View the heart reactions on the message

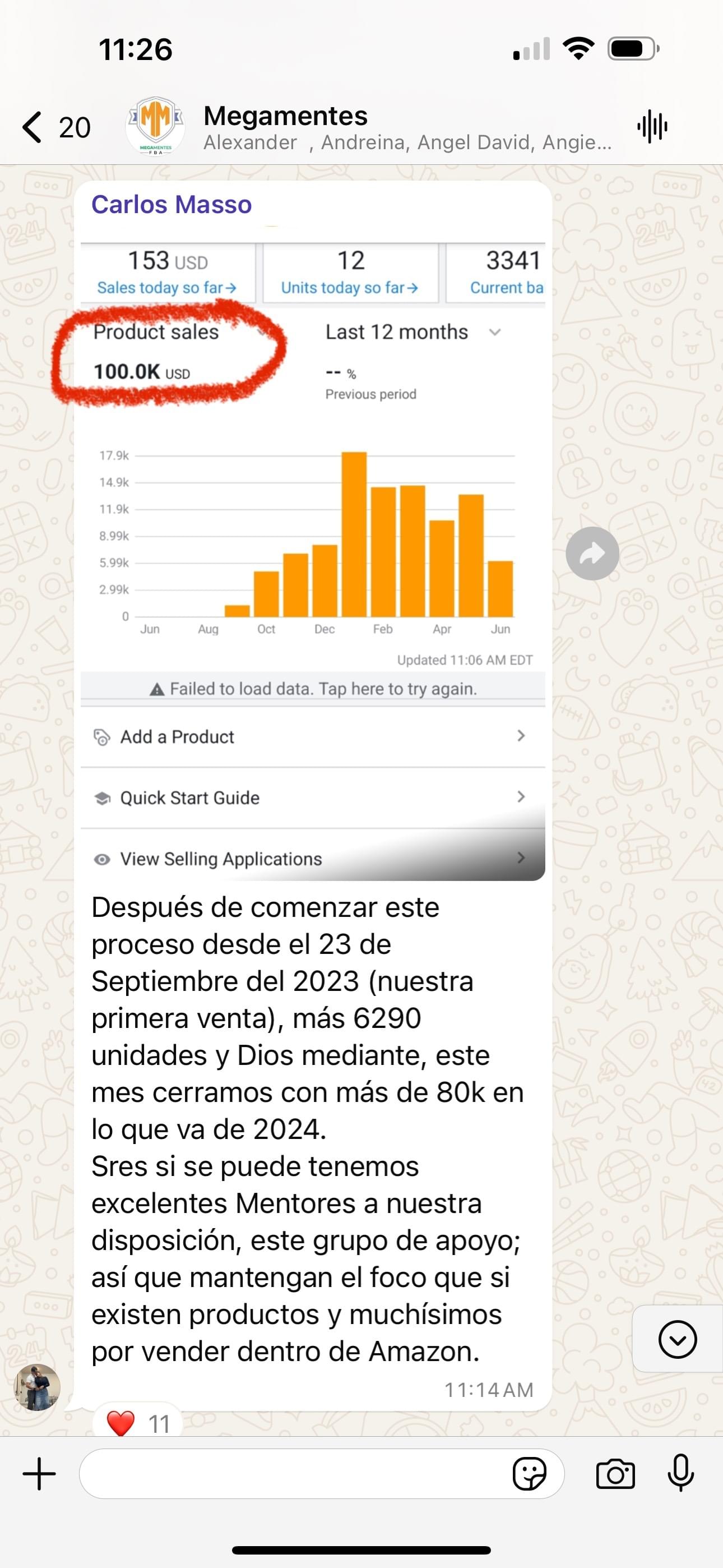coord(137,1423)
